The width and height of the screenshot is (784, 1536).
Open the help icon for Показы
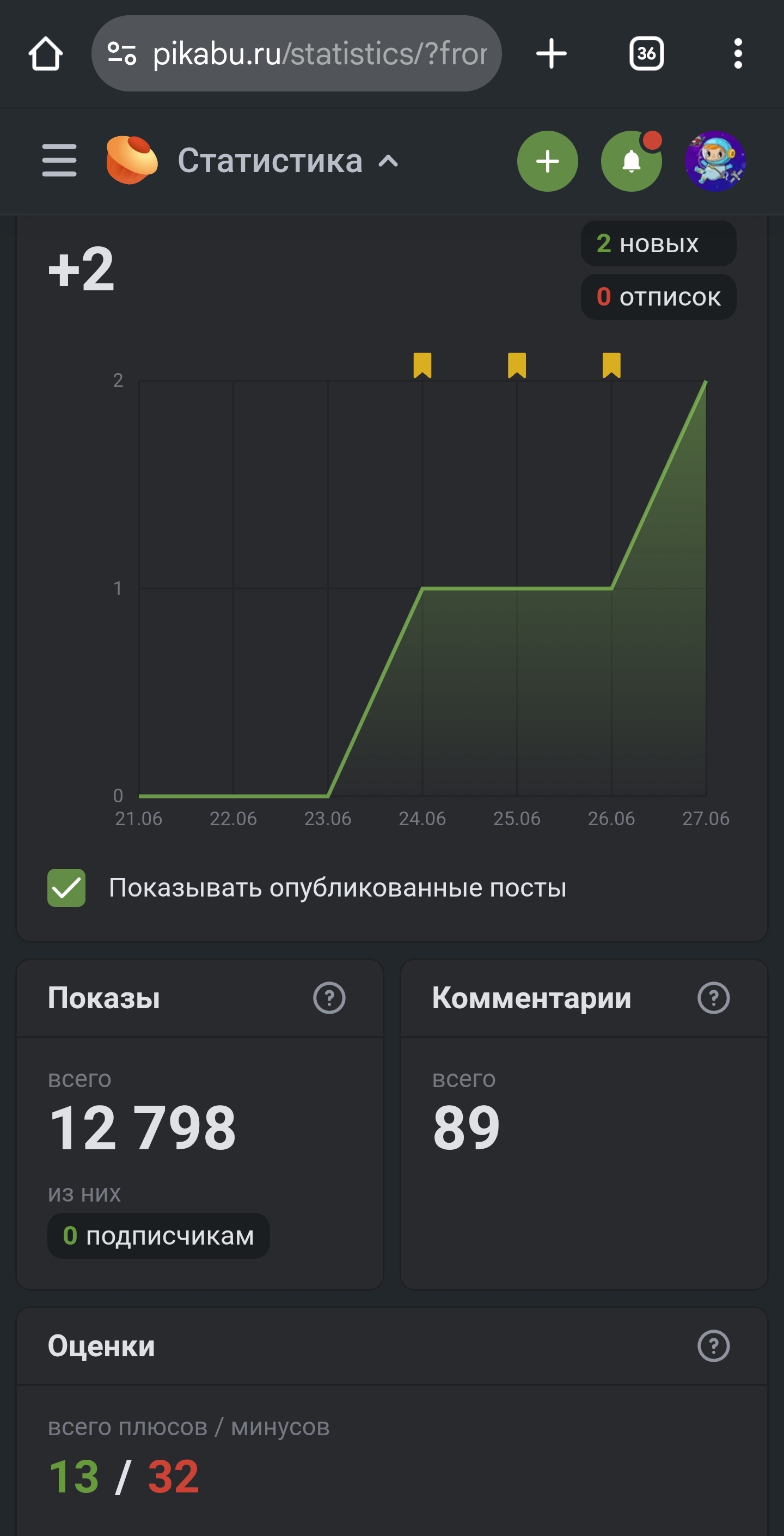[x=329, y=997]
